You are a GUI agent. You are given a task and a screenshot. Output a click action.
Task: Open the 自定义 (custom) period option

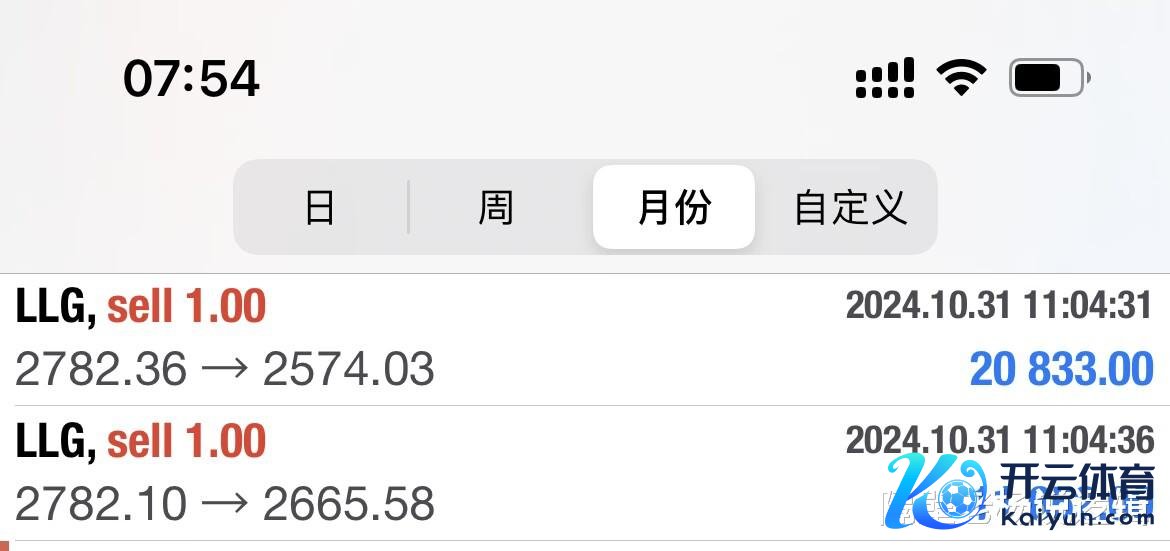pyautogui.click(x=849, y=208)
